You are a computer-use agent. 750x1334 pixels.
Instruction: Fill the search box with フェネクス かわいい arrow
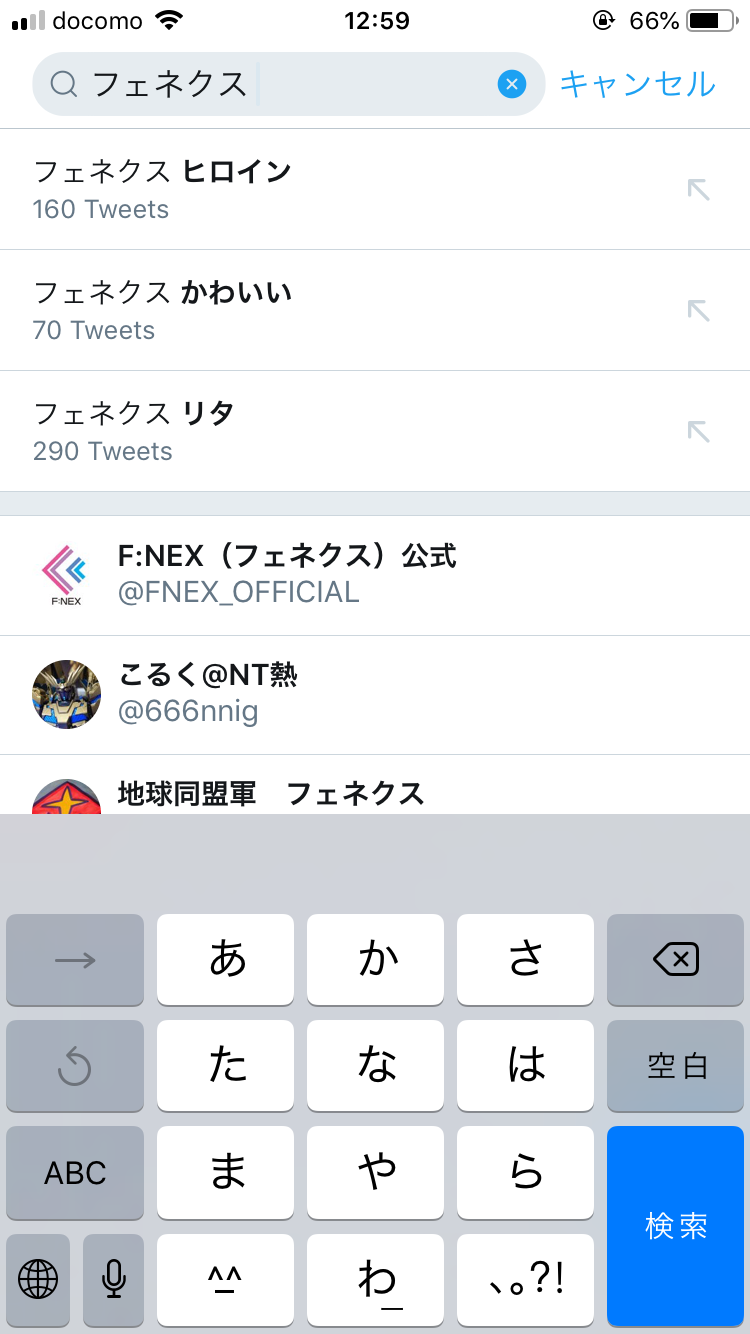(x=698, y=310)
